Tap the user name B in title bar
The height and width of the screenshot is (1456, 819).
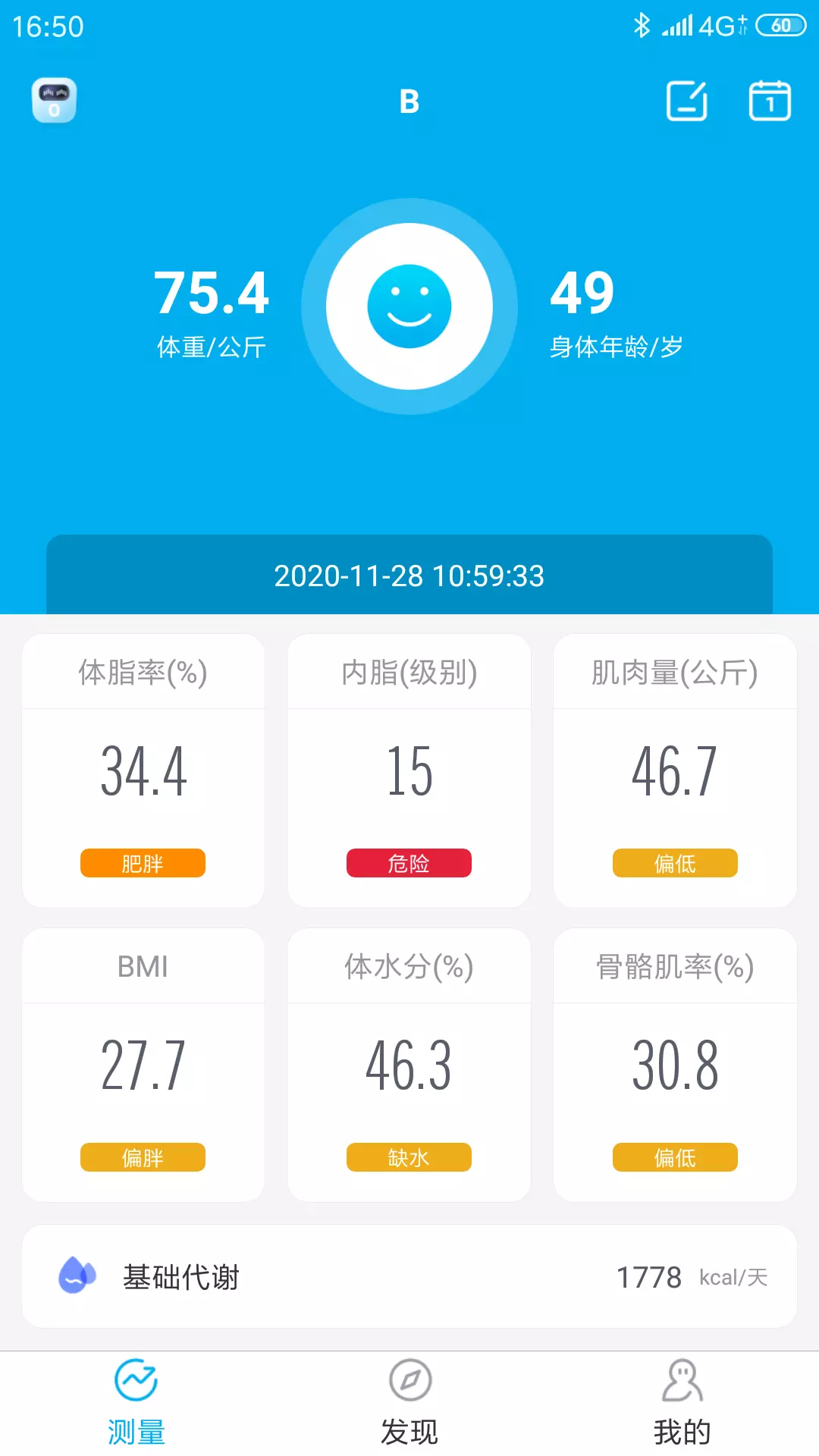click(x=409, y=102)
